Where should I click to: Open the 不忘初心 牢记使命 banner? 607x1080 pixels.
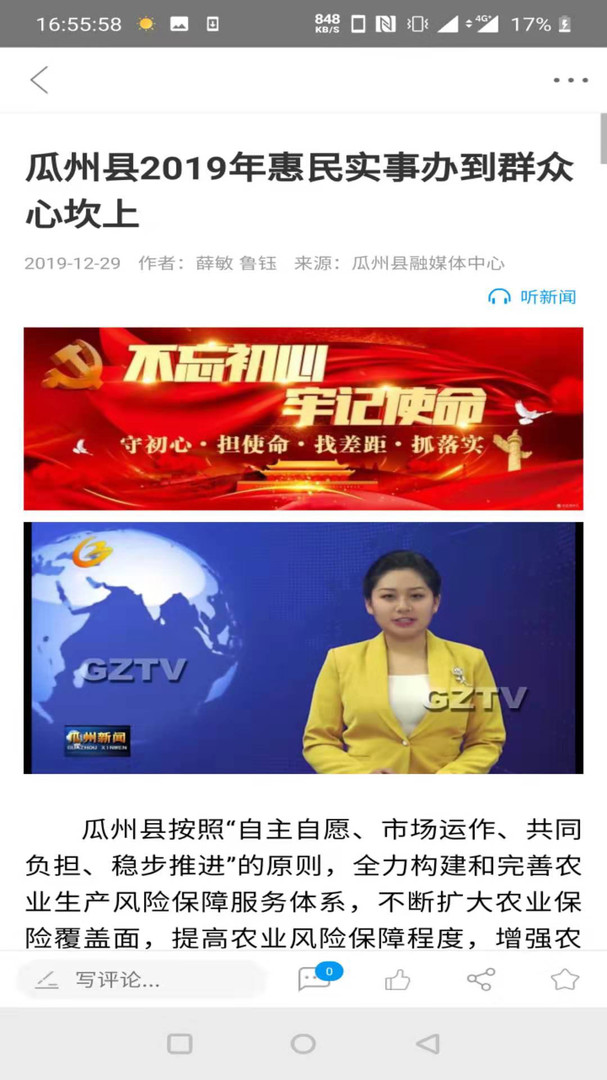(303, 418)
